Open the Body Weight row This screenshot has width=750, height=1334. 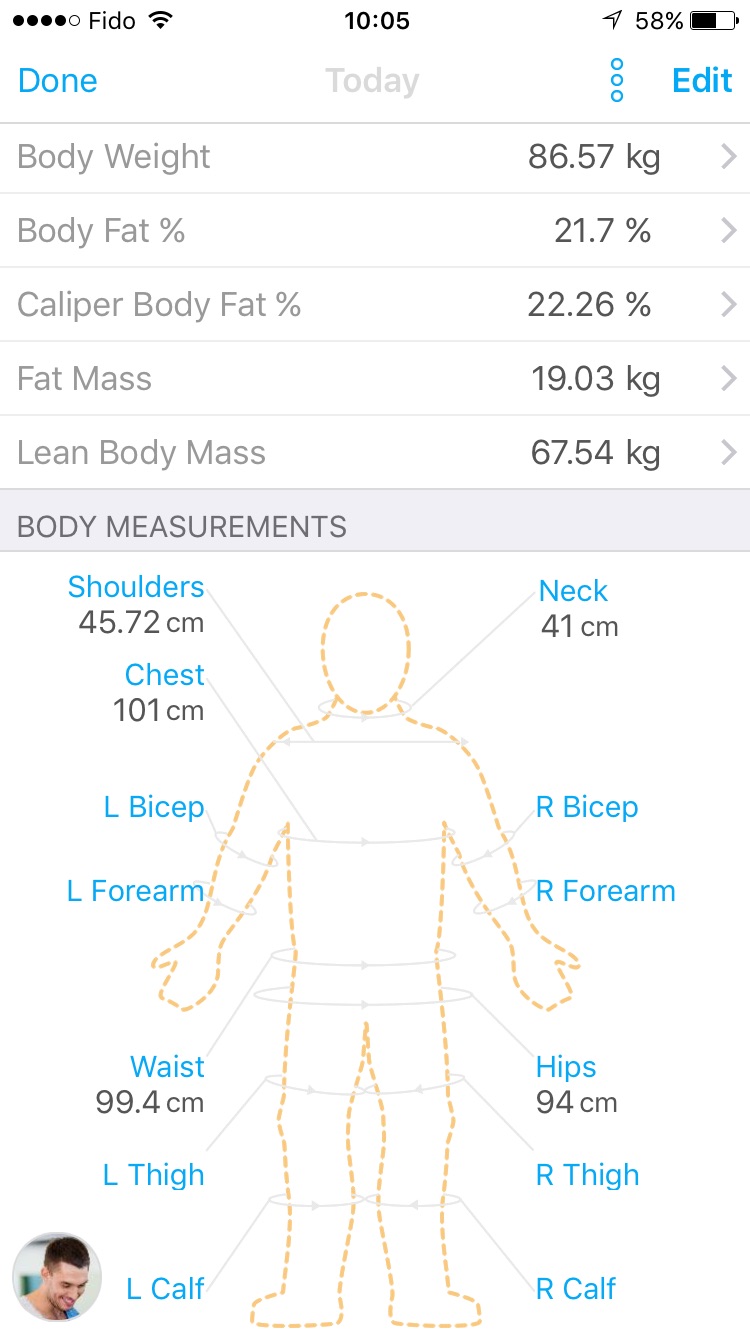point(375,157)
